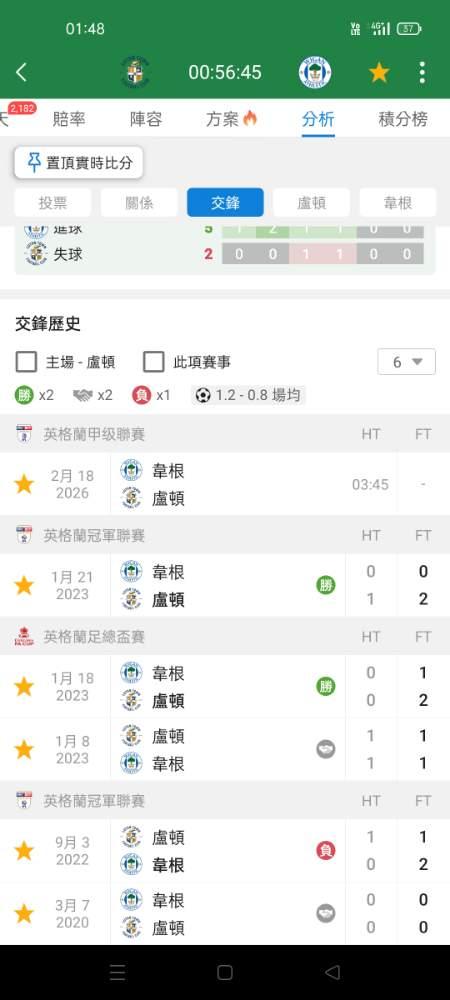Image resolution: width=450 pixels, height=1000 pixels.
Task: Select the 關係 segment
Action: (x=139, y=203)
